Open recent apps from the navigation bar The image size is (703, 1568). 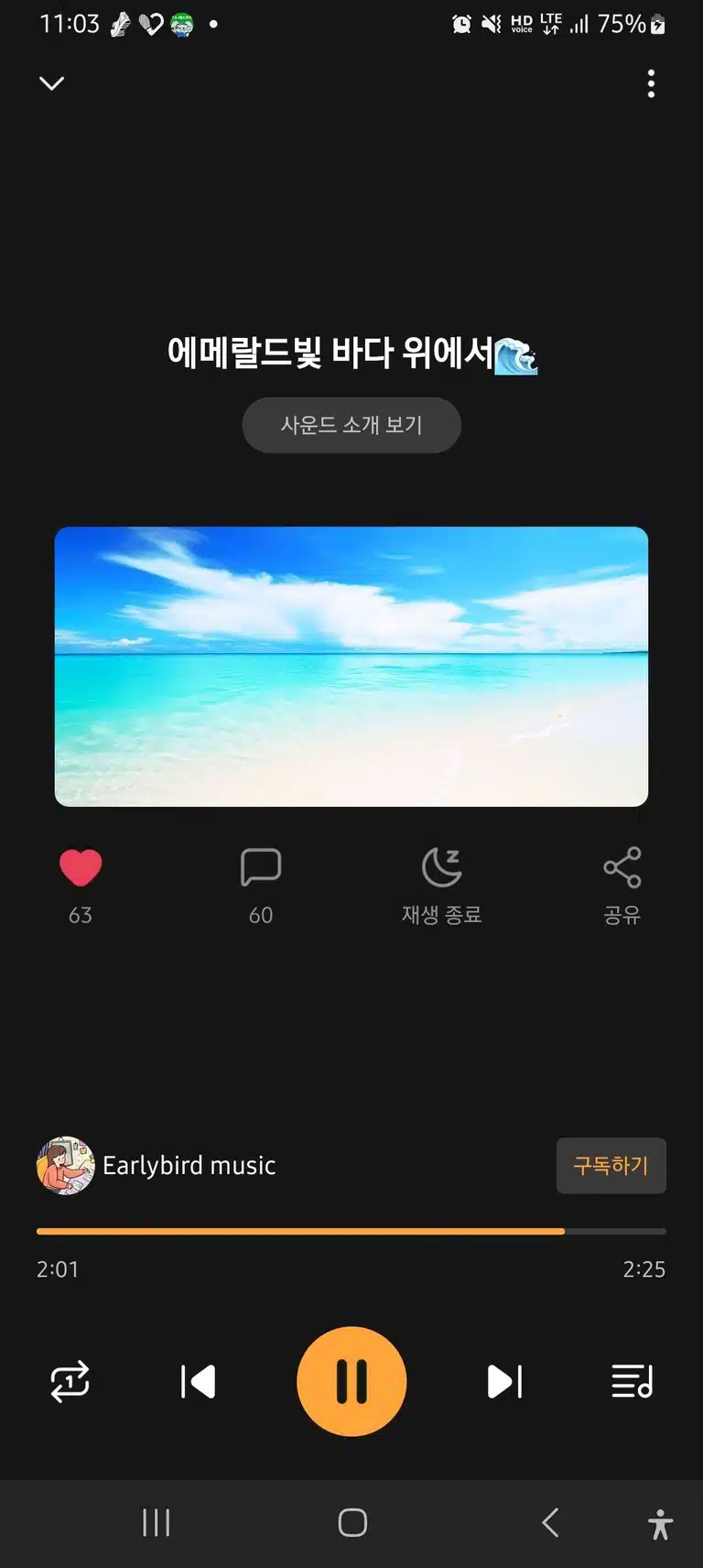pyautogui.click(x=157, y=1523)
